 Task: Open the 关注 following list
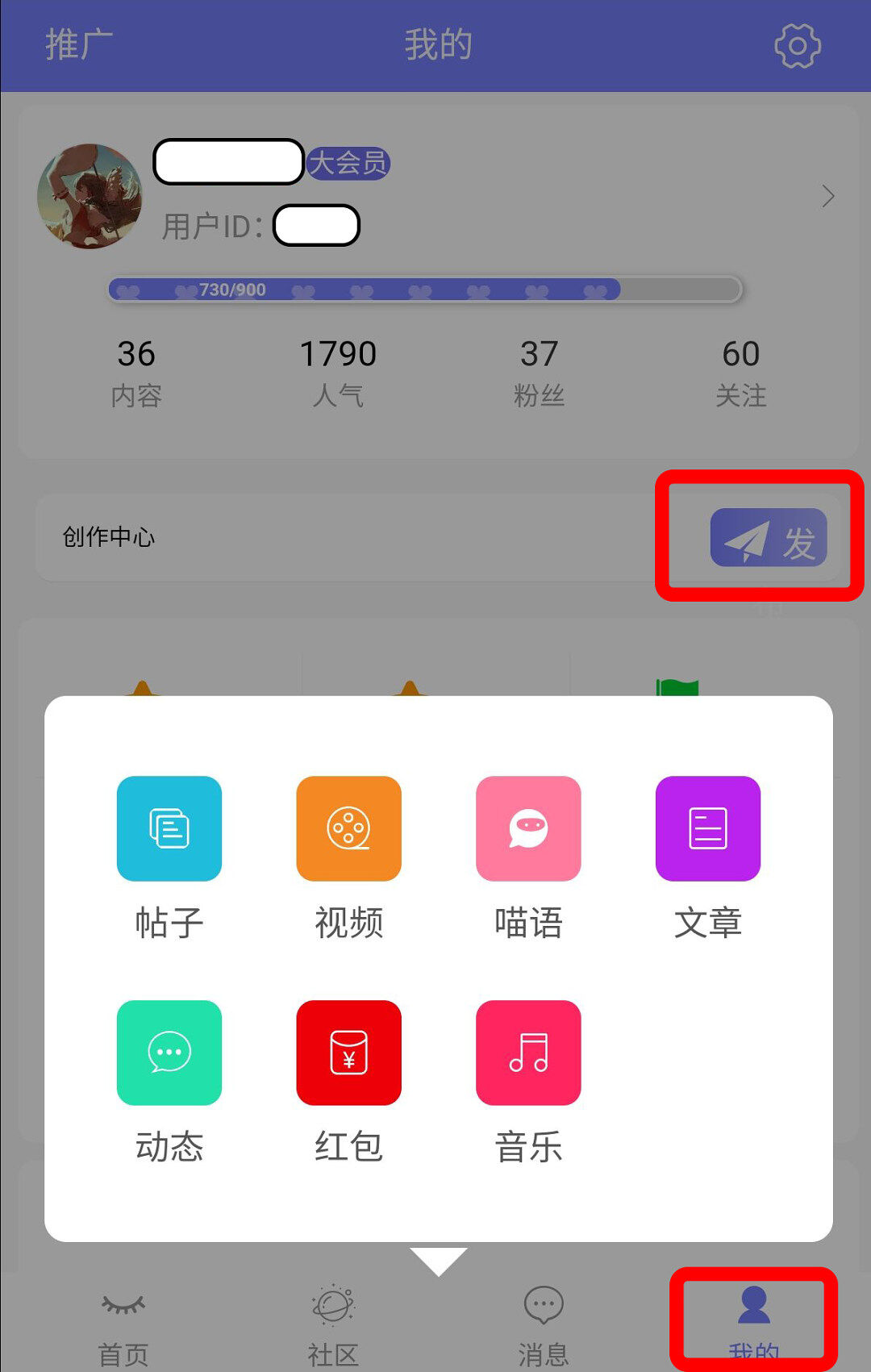(x=740, y=372)
